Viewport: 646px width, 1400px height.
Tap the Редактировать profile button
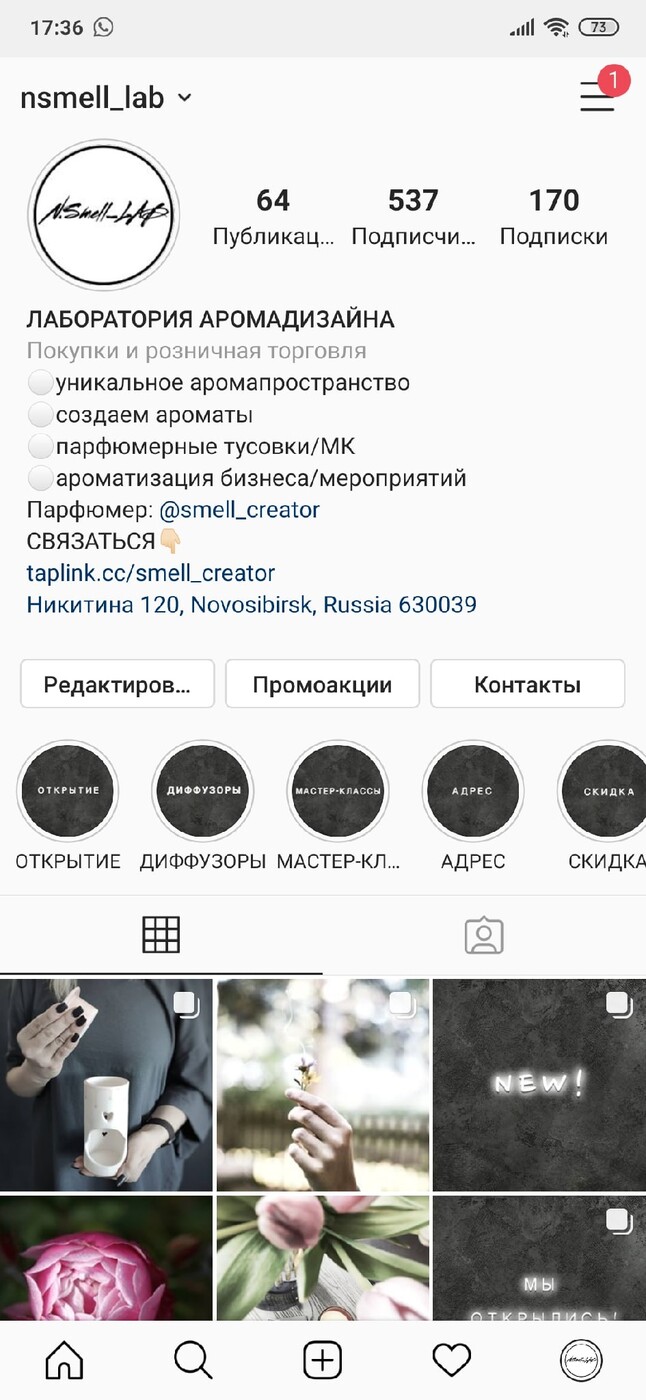[x=117, y=685]
